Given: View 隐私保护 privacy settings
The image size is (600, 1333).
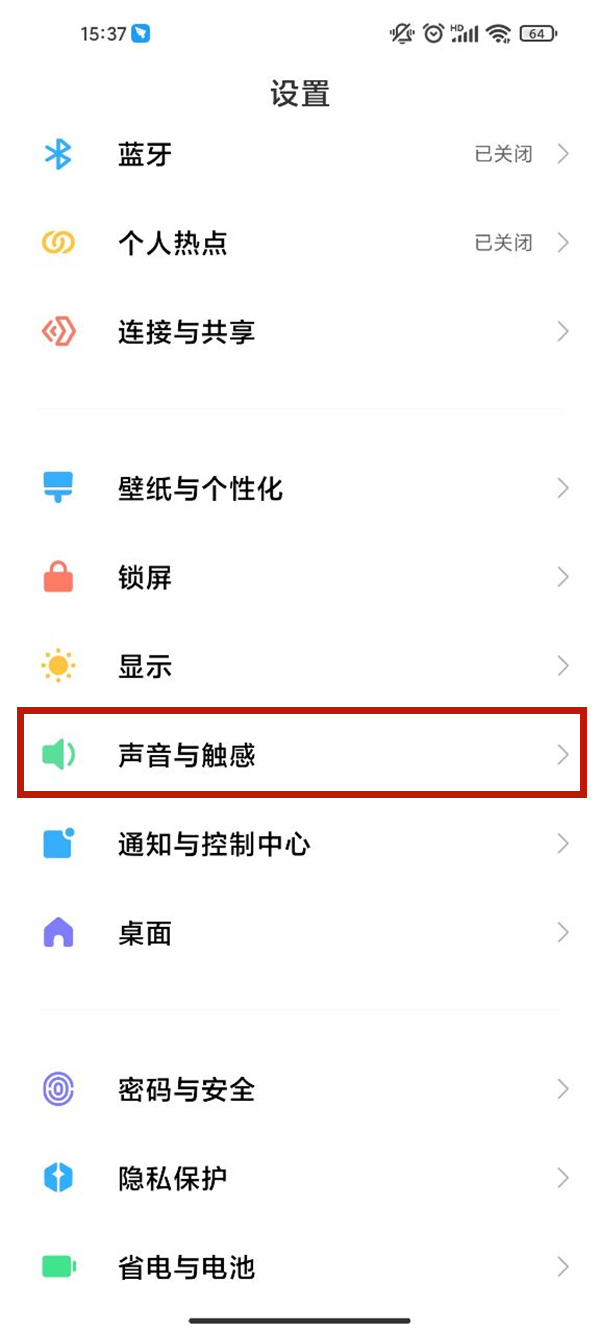Looking at the screenshot, I should [300, 1178].
